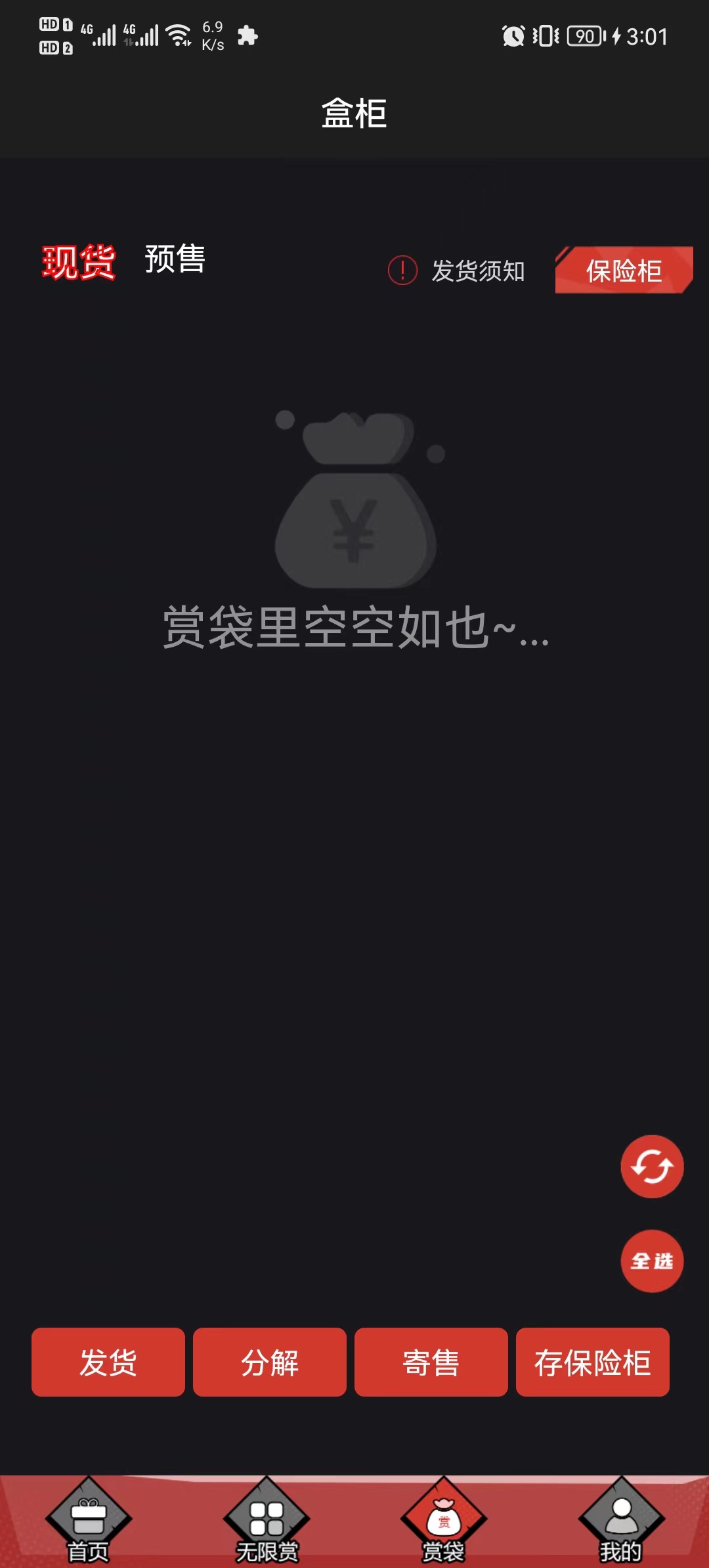Open the 我的 profile tab
This screenshot has height=1568, width=709.
621,1523
